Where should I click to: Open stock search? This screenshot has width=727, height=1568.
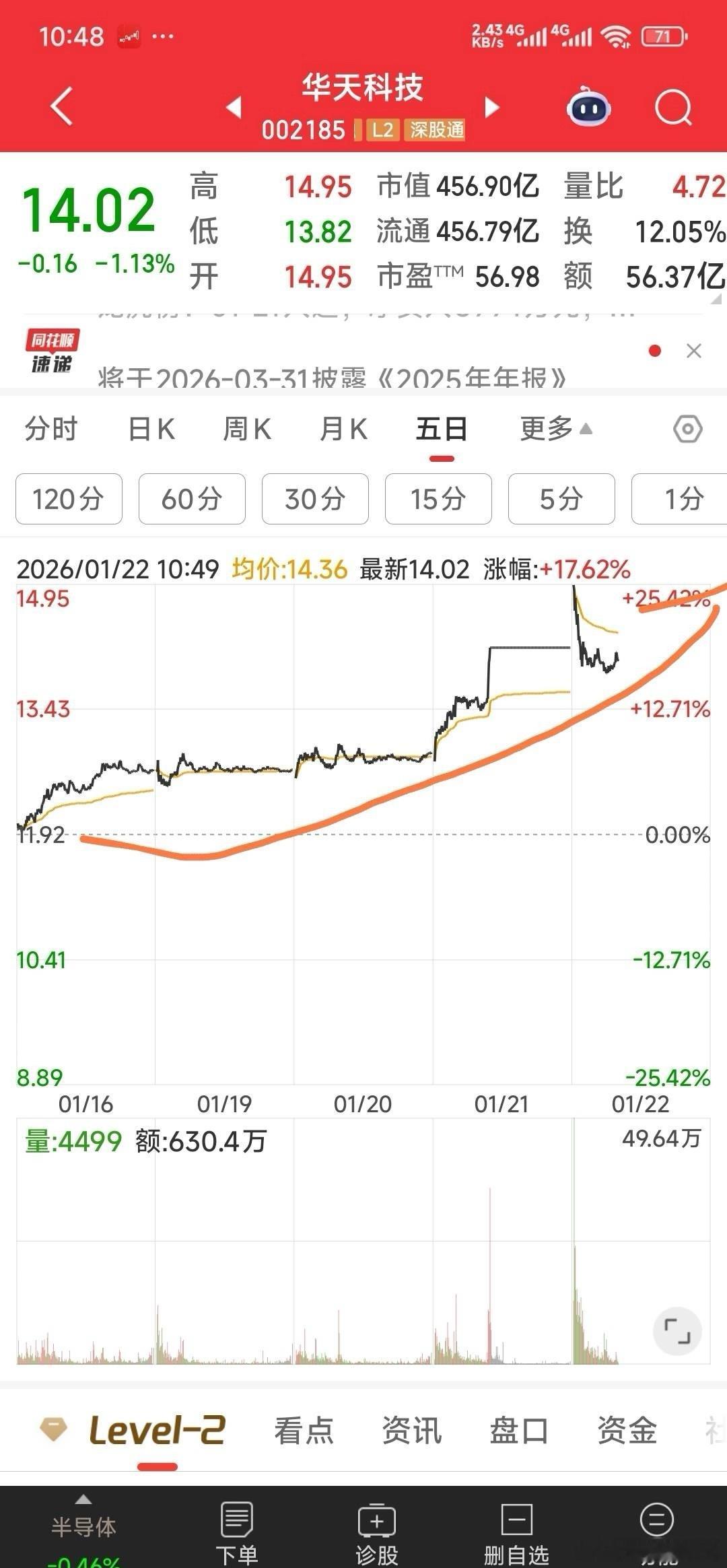pyautogui.click(x=673, y=108)
